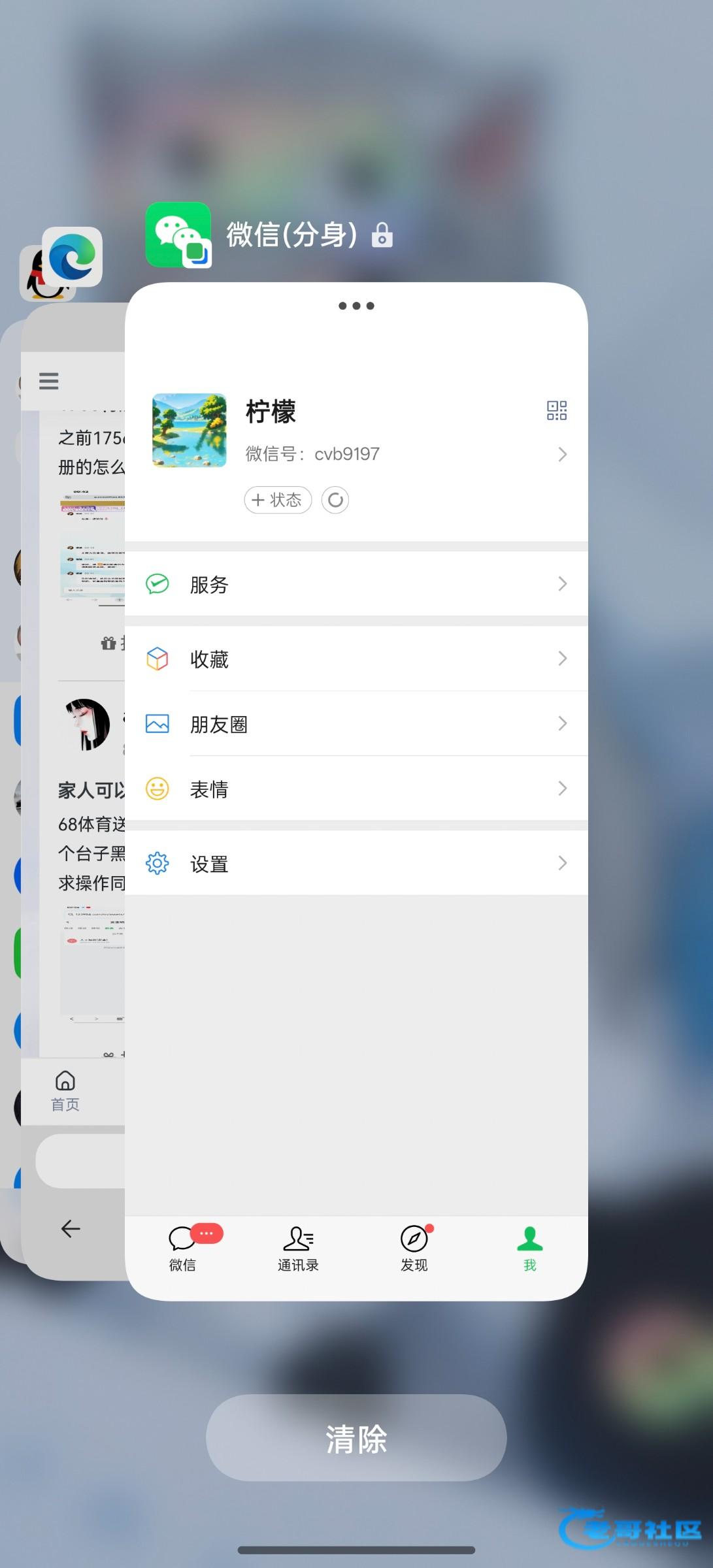This screenshot has width=713, height=1568.
Task: Switch to the 微信 chats tab
Action: click(183, 1249)
